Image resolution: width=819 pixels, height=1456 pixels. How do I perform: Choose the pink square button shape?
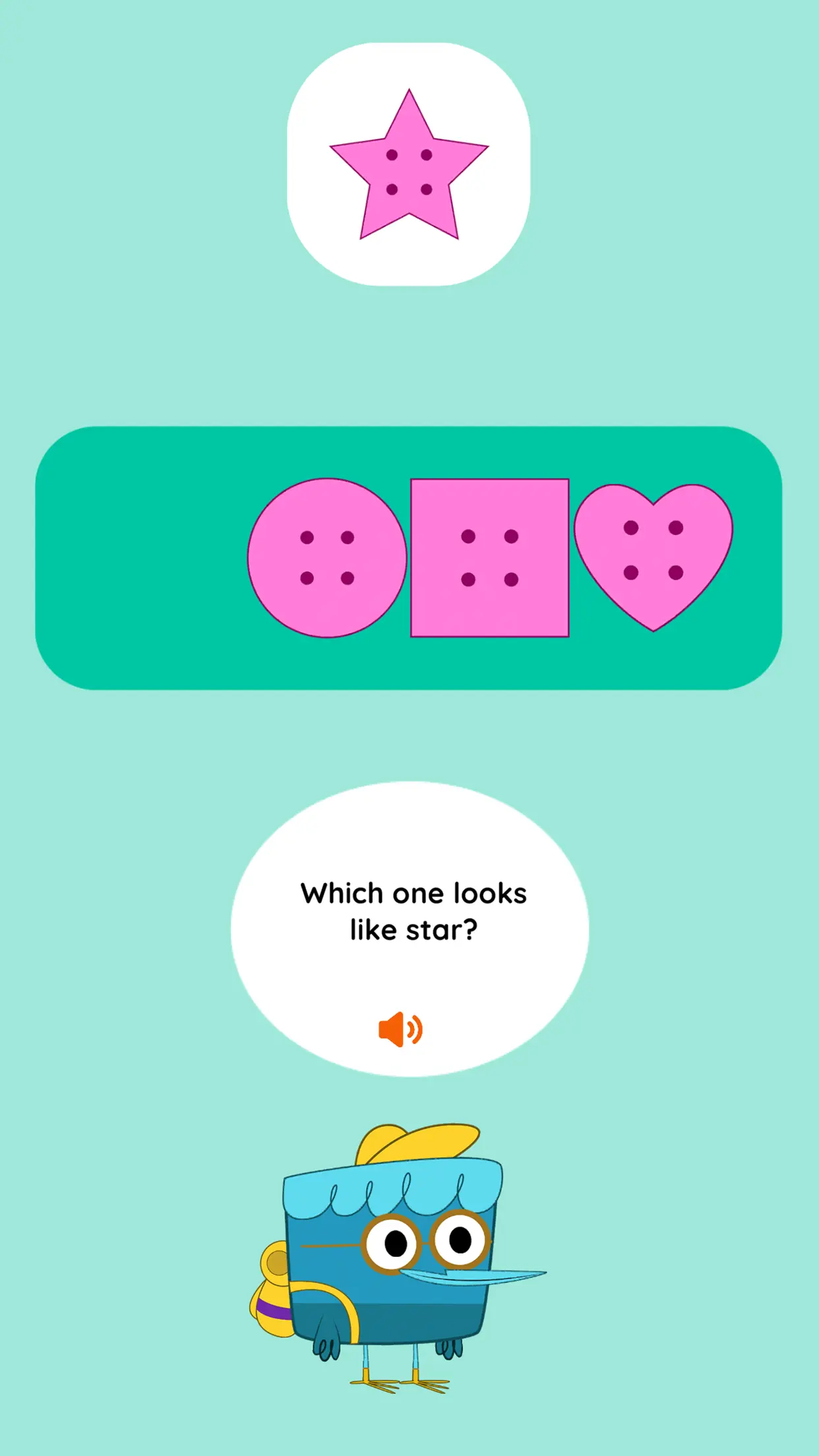[489, 558]
